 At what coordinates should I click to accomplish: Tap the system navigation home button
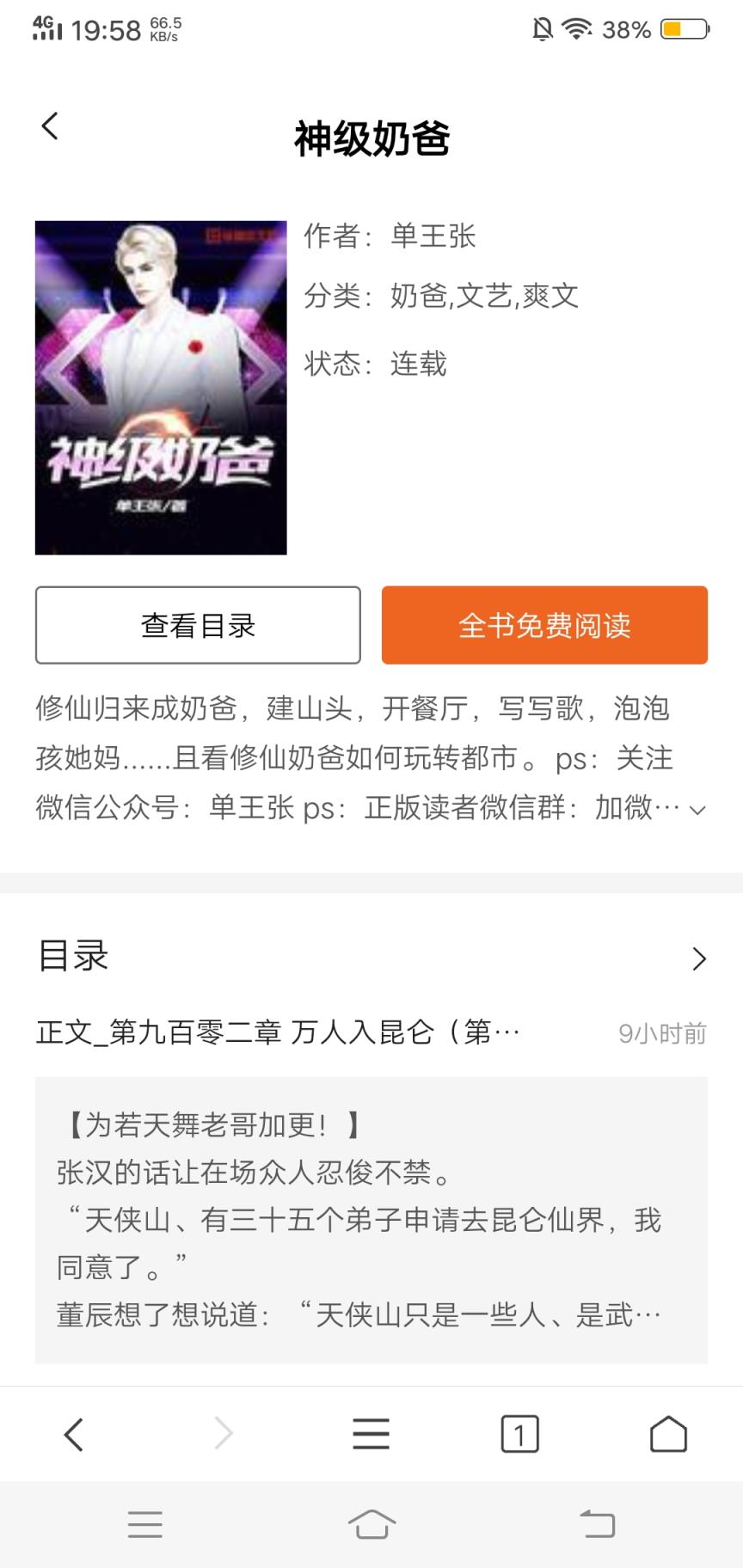pos(371,1523)
